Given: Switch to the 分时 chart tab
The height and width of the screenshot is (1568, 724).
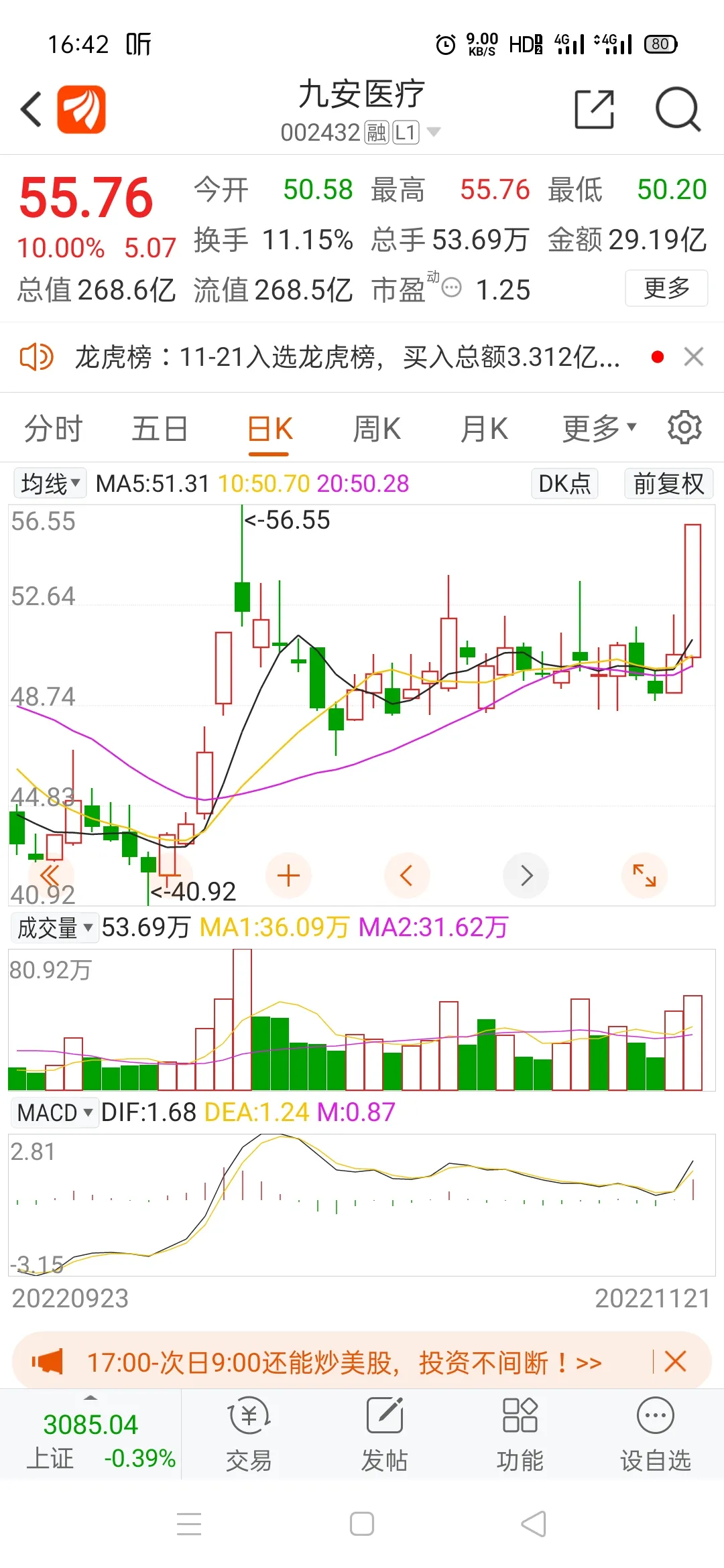Looking at the screenshot, I should click(53, 429).
